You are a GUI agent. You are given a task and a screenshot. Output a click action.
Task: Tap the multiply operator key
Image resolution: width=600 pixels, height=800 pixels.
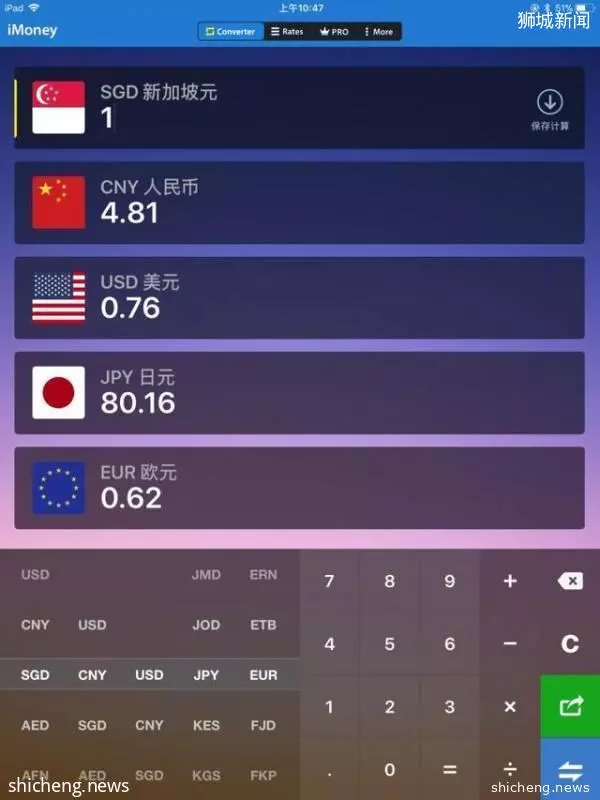coord(510,707)
